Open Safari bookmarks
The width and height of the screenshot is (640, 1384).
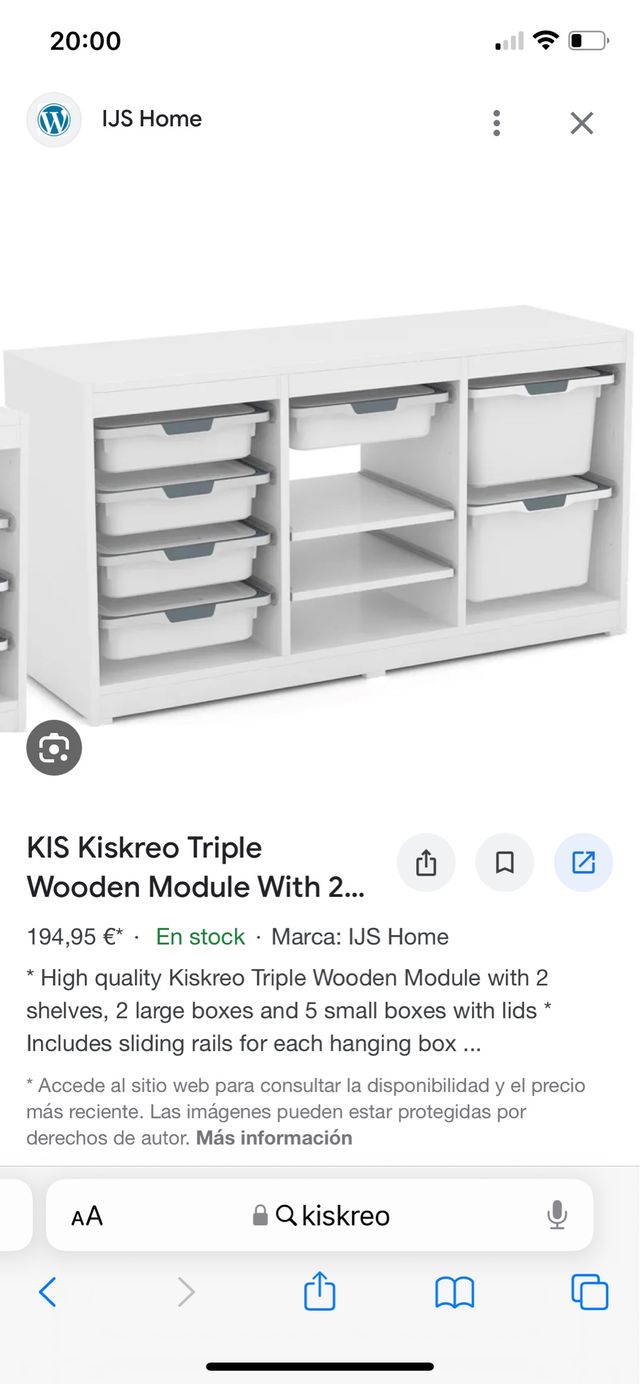coord(454,1293)
